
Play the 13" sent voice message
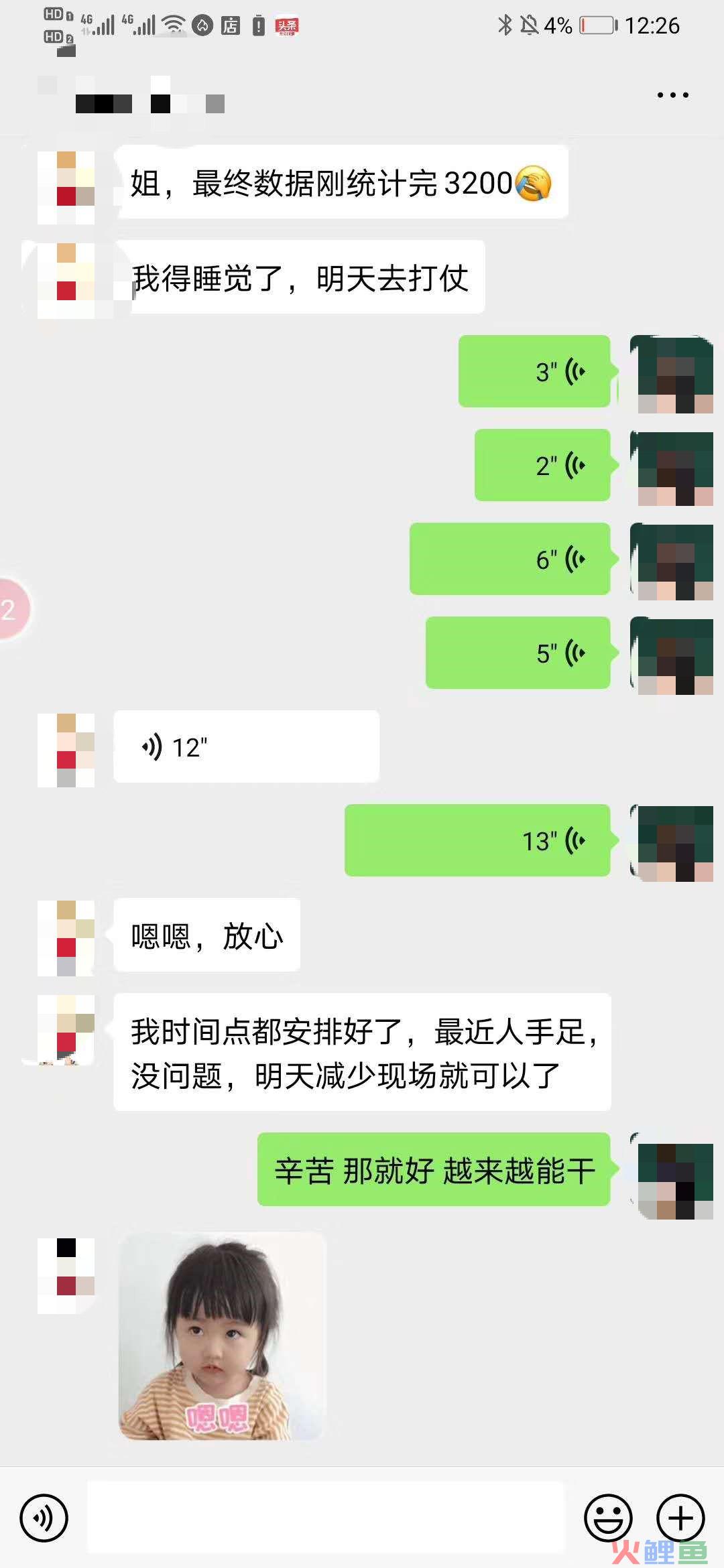point(477,840)
